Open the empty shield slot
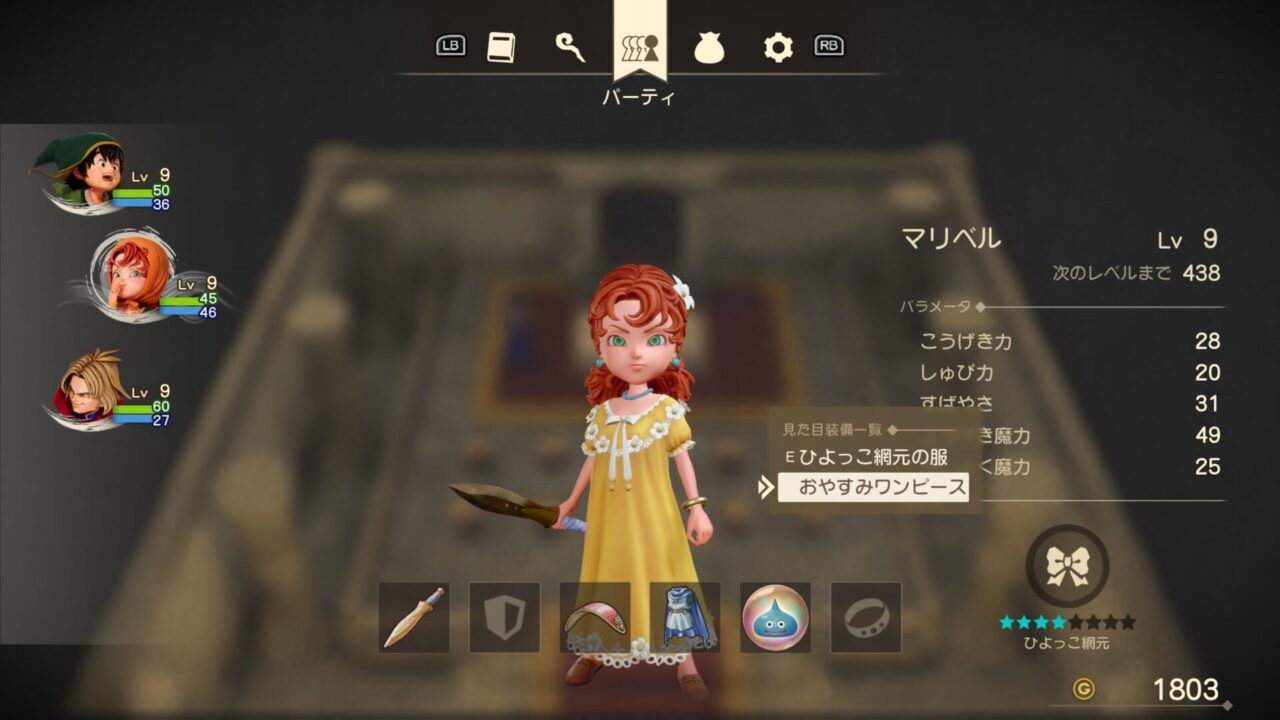This screenshot has width=1280, height=720. tap(504, 617)
